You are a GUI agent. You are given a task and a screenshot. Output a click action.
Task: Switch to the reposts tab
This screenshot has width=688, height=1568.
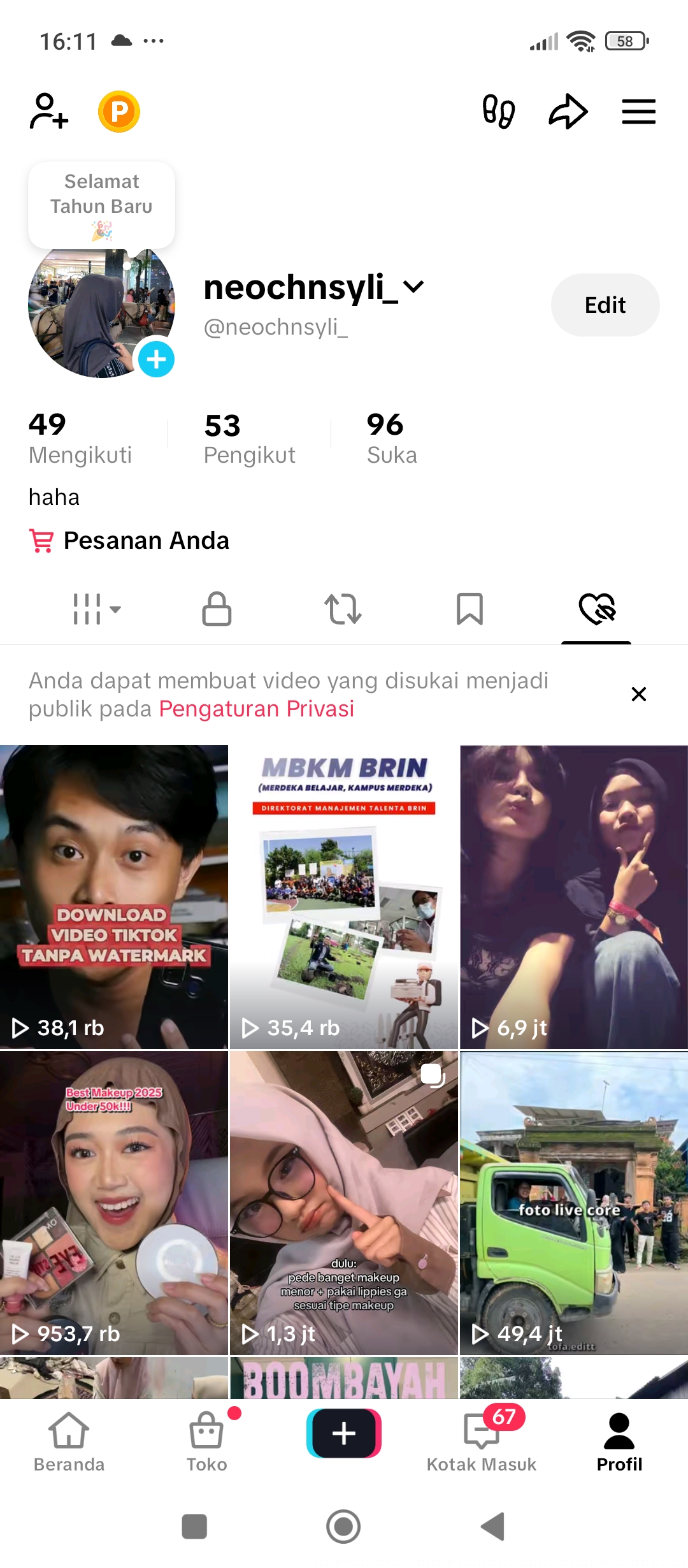tap(343, 609)
